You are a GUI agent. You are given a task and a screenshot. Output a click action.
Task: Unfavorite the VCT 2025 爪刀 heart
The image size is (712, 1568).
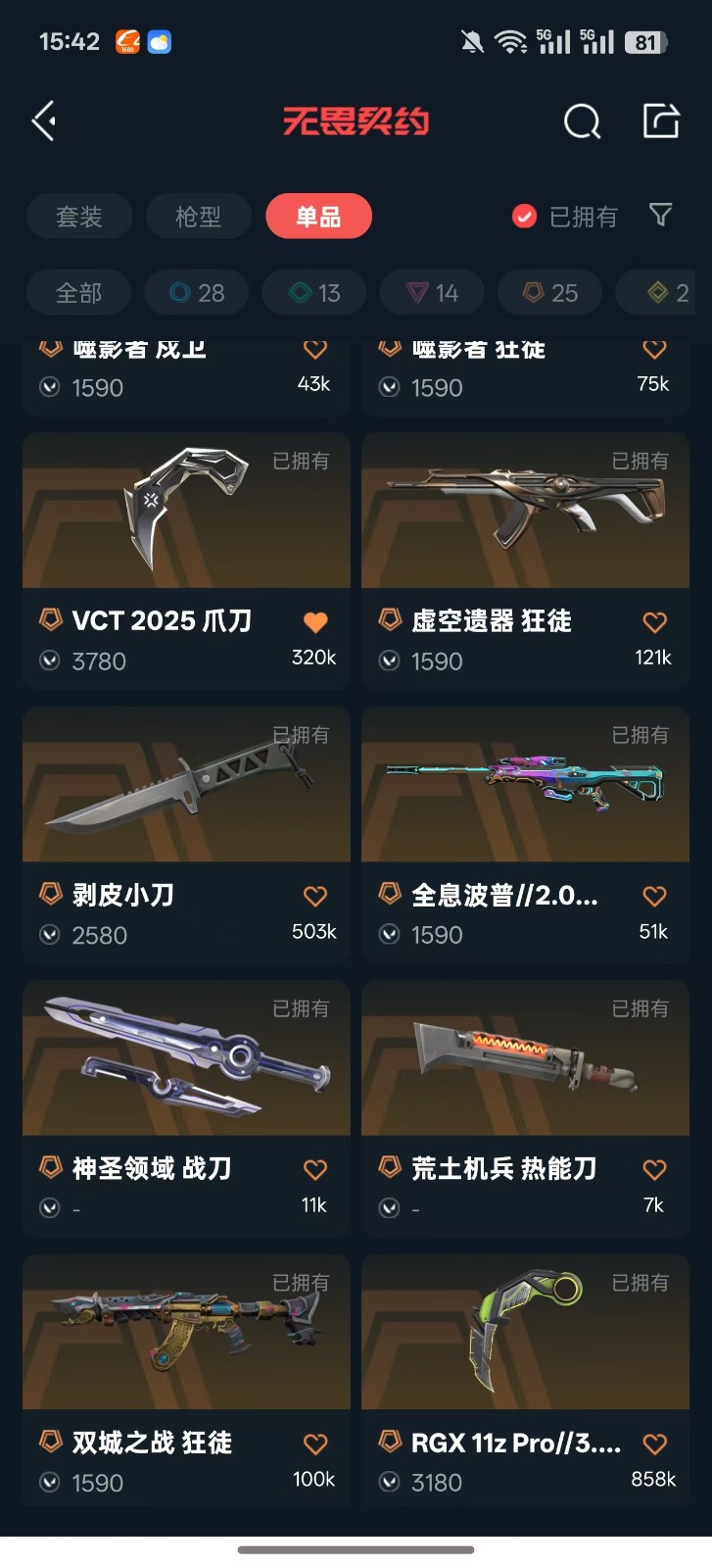tap(315, 622)
